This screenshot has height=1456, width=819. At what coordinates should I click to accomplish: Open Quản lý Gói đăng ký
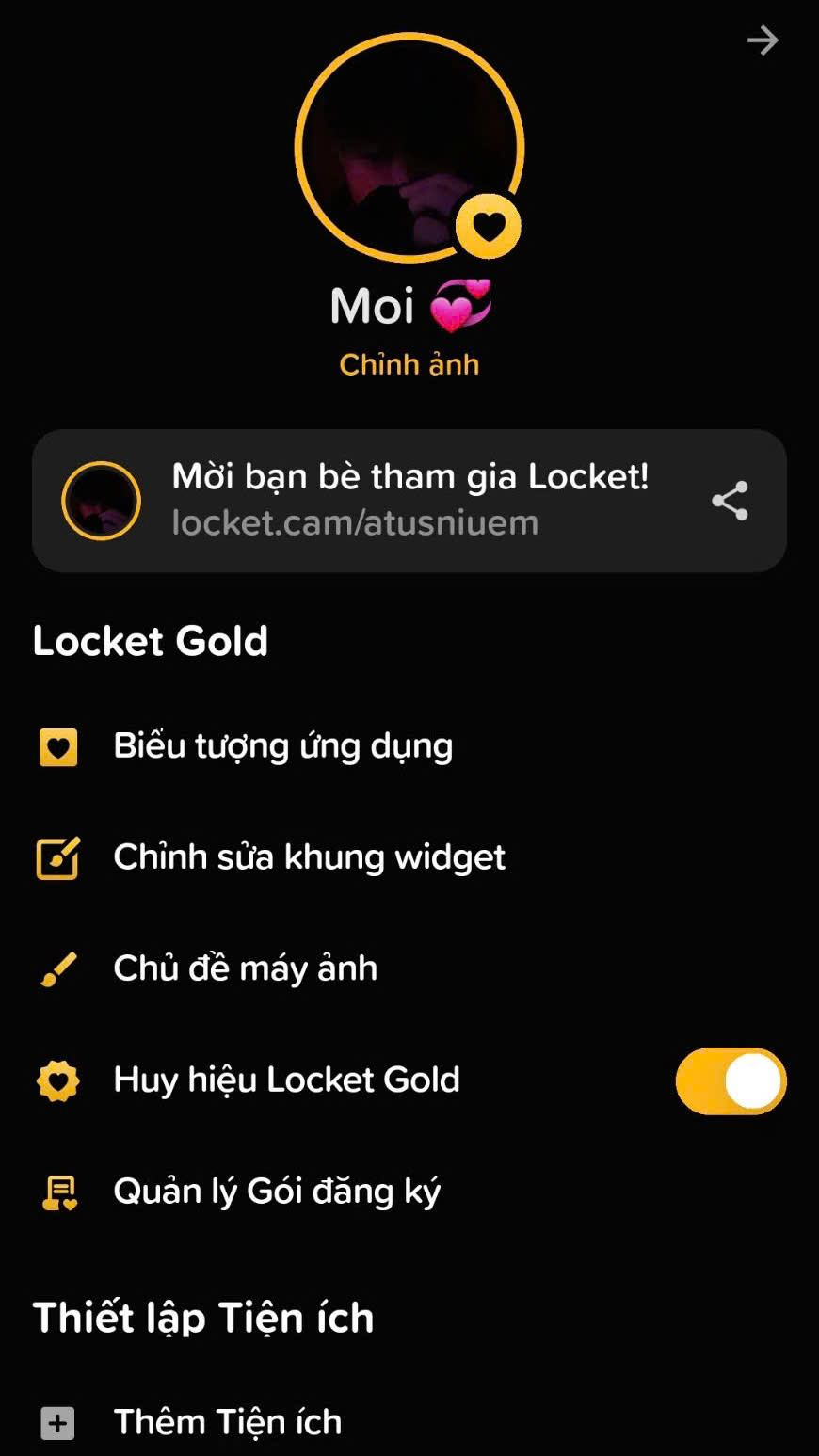[277, 1192]
